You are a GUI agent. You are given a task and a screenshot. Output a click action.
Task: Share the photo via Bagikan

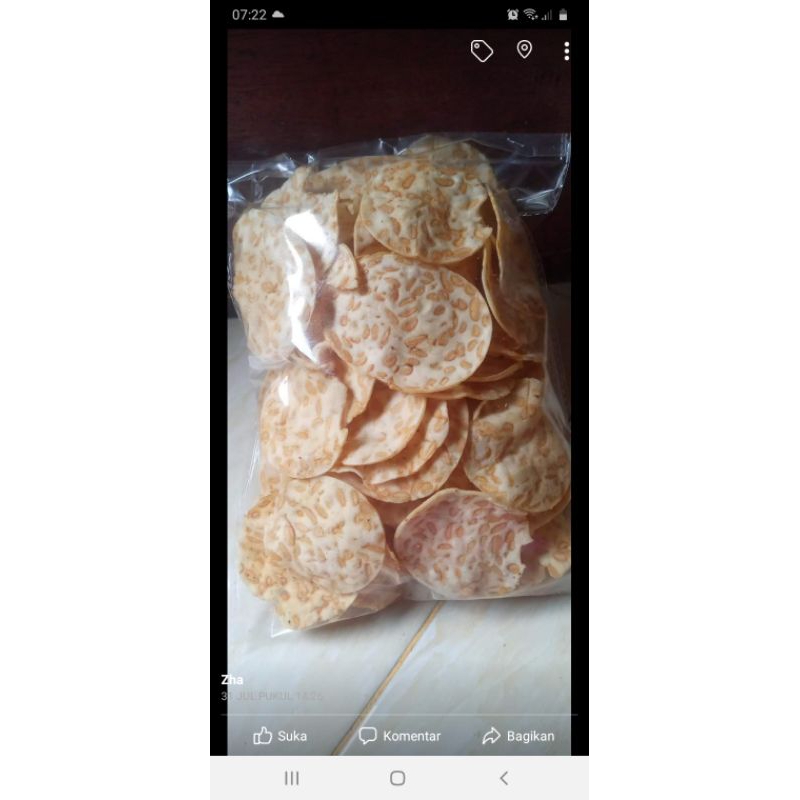click(x=518, y=736)
